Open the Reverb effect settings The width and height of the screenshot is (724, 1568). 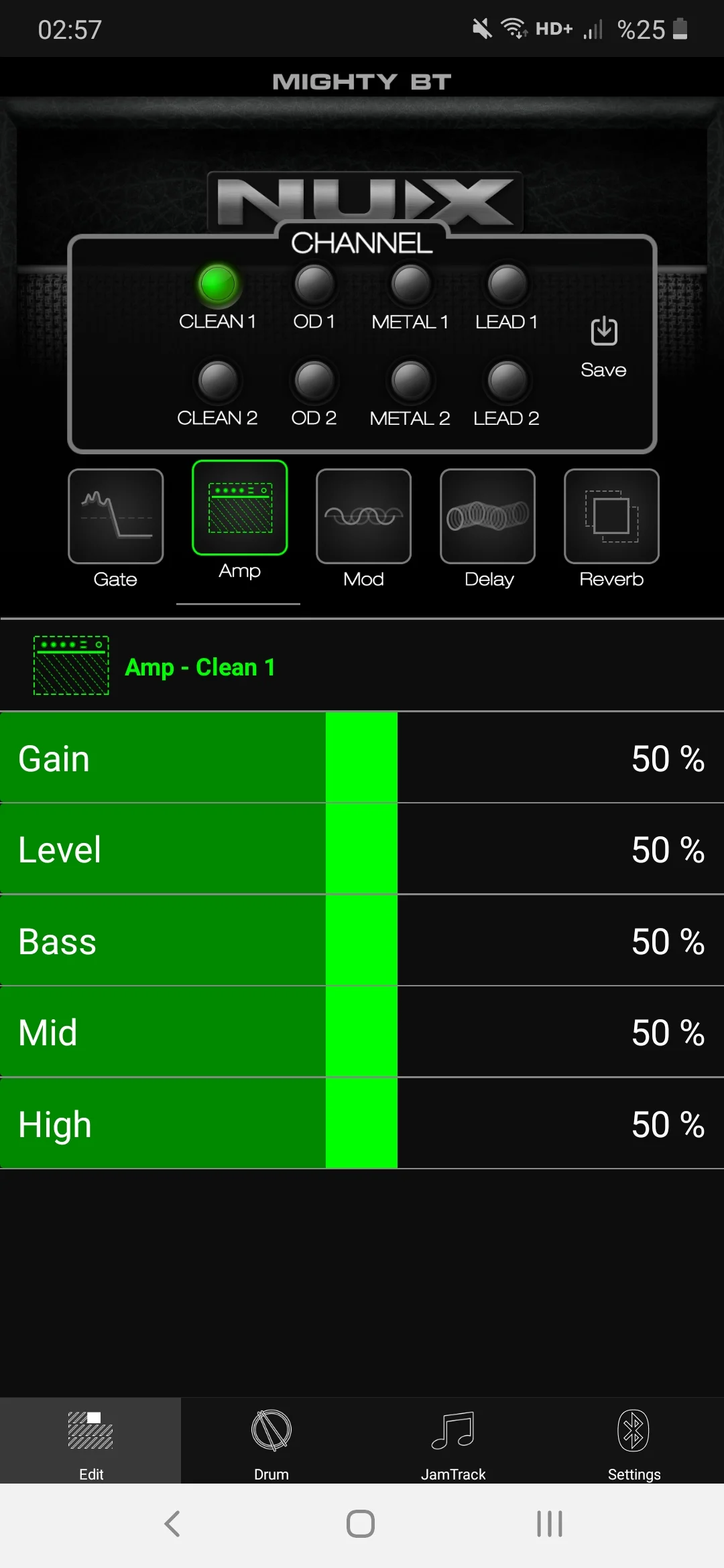point(611,517)
